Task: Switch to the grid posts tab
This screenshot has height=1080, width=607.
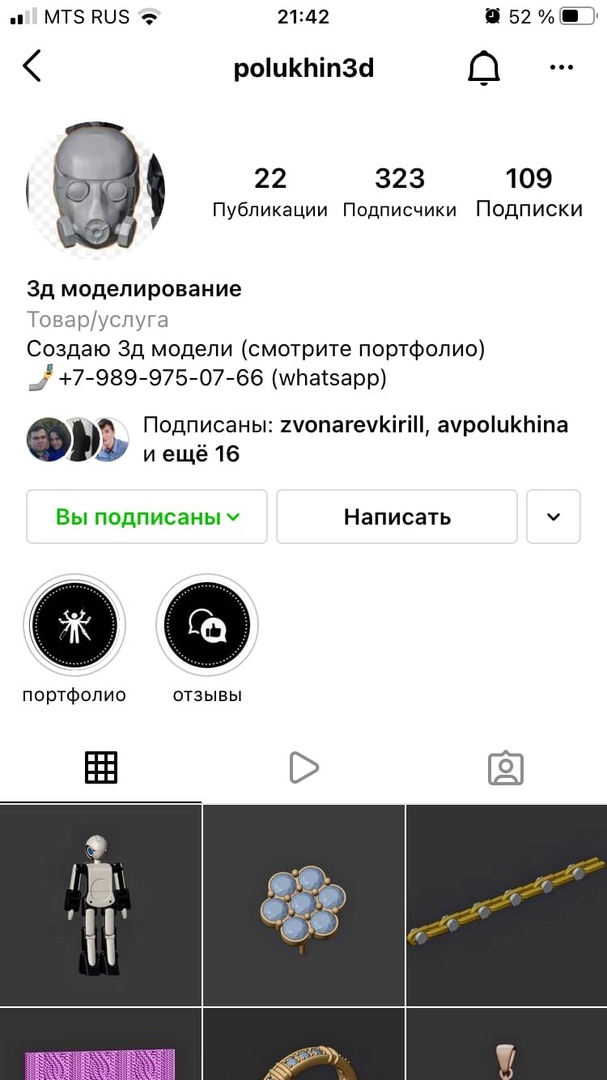Action: point(101,767)
